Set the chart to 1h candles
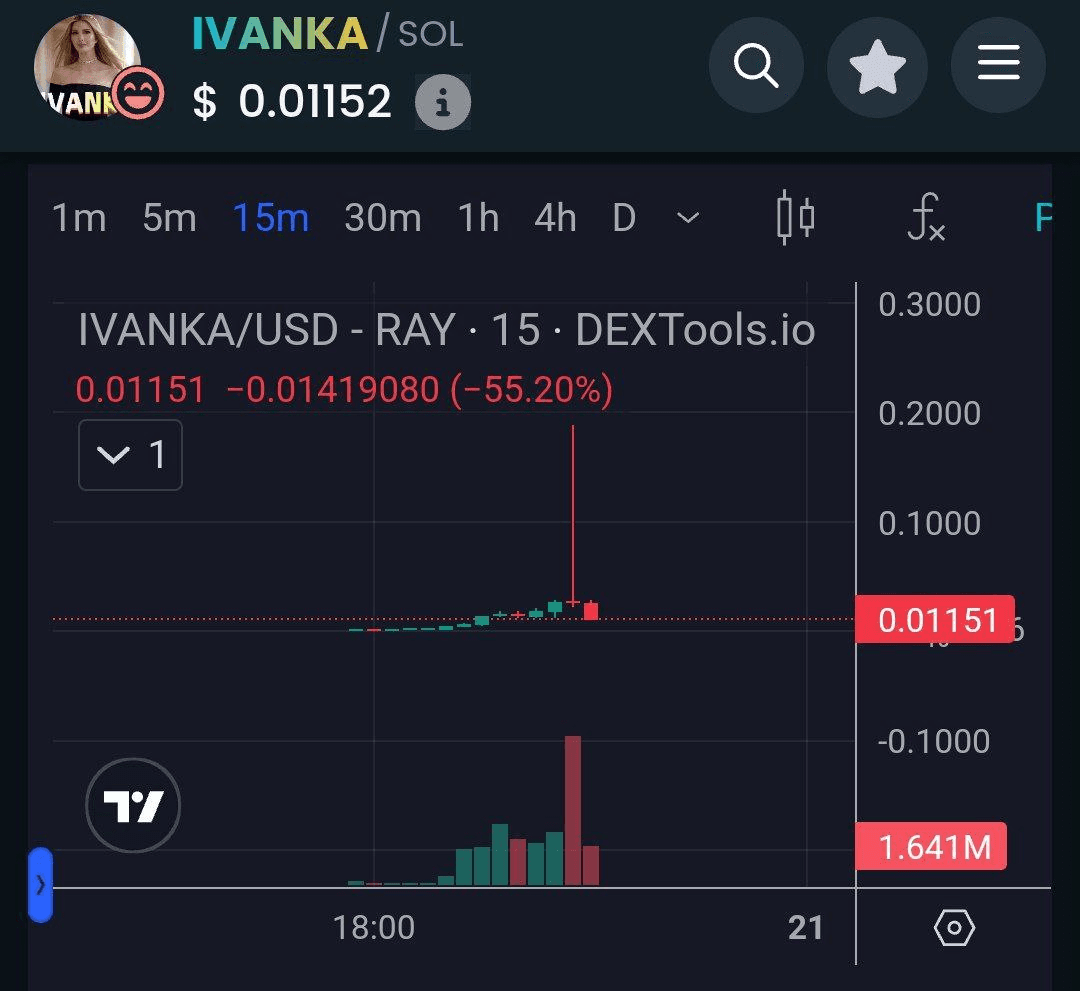1080x991 pixels. [478, 217]
